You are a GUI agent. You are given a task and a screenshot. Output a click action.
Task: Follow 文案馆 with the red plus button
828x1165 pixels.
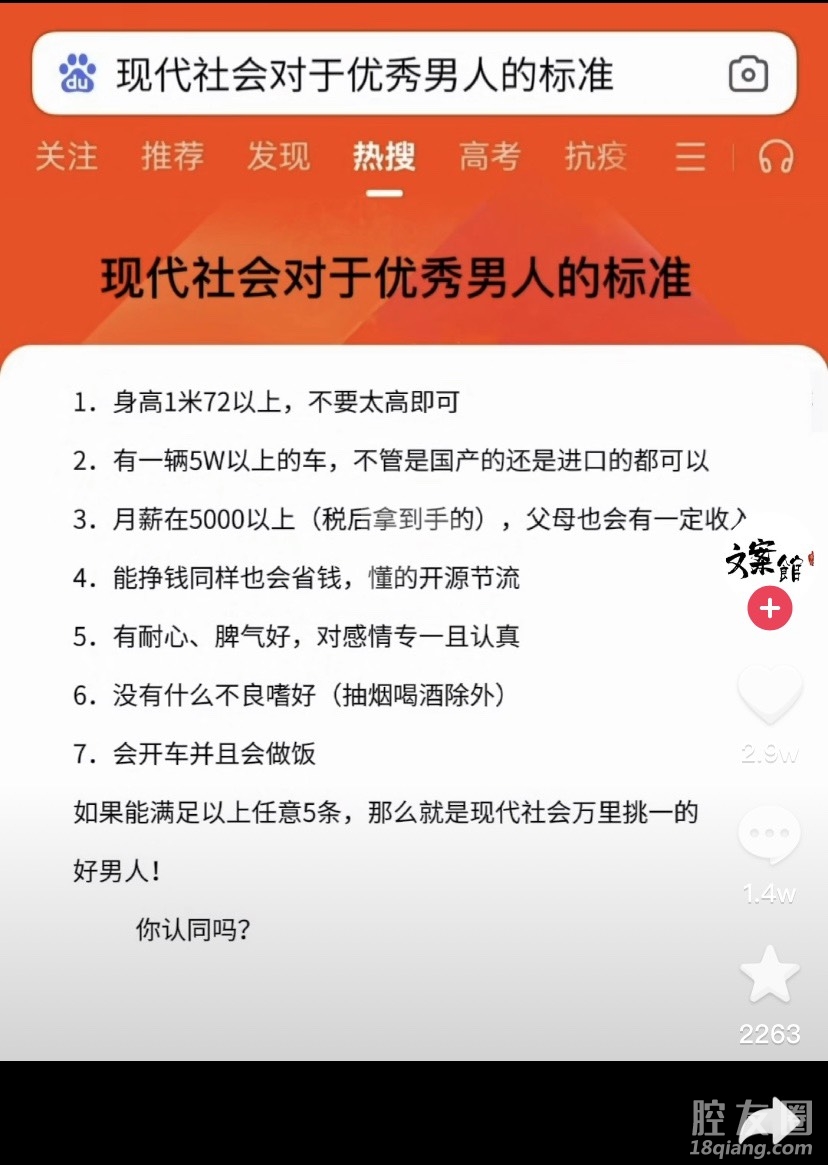coord(769,609)
